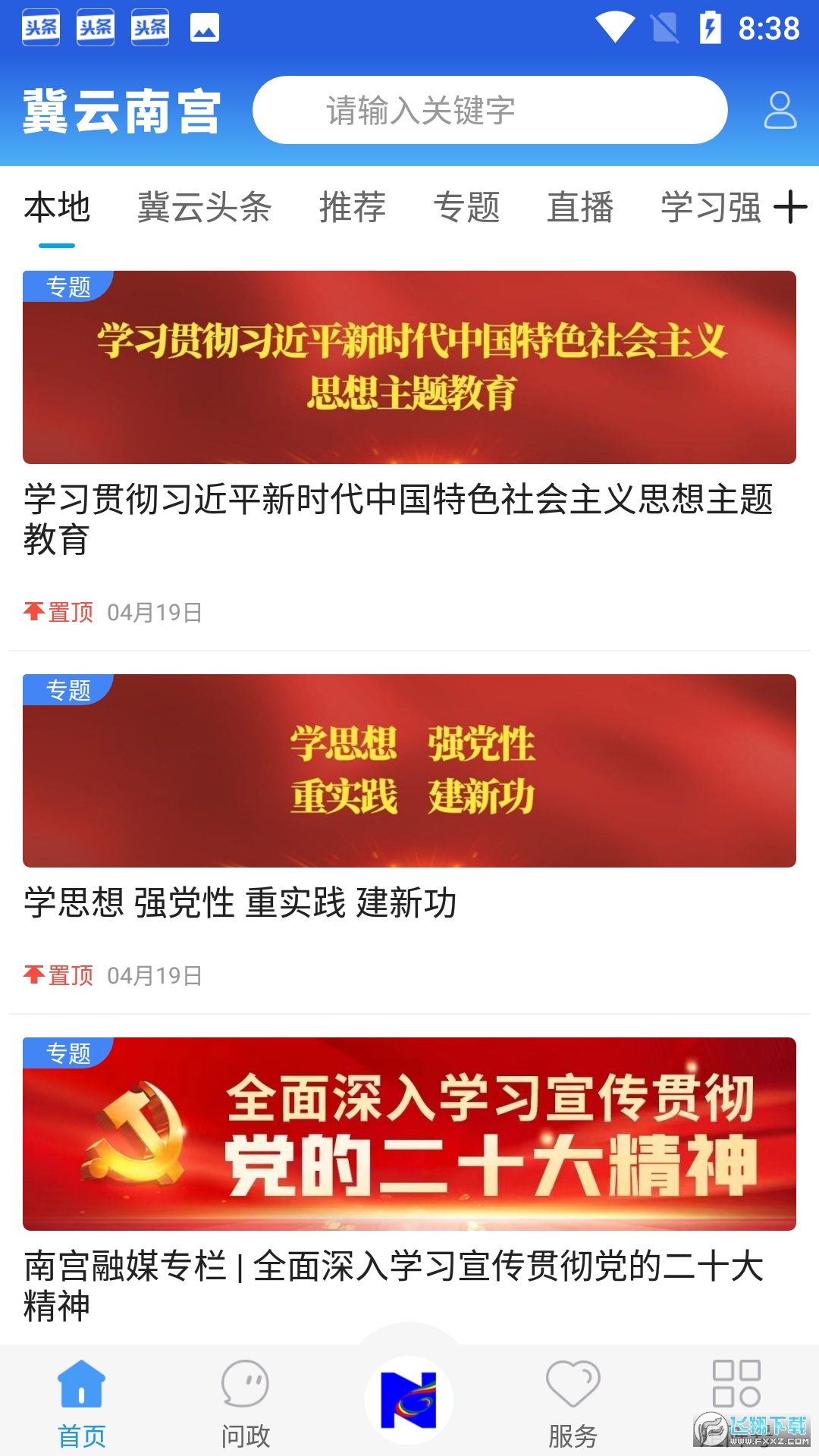Select the 推荐 tab
The image size is (819, 1456).
coord(353,206)
